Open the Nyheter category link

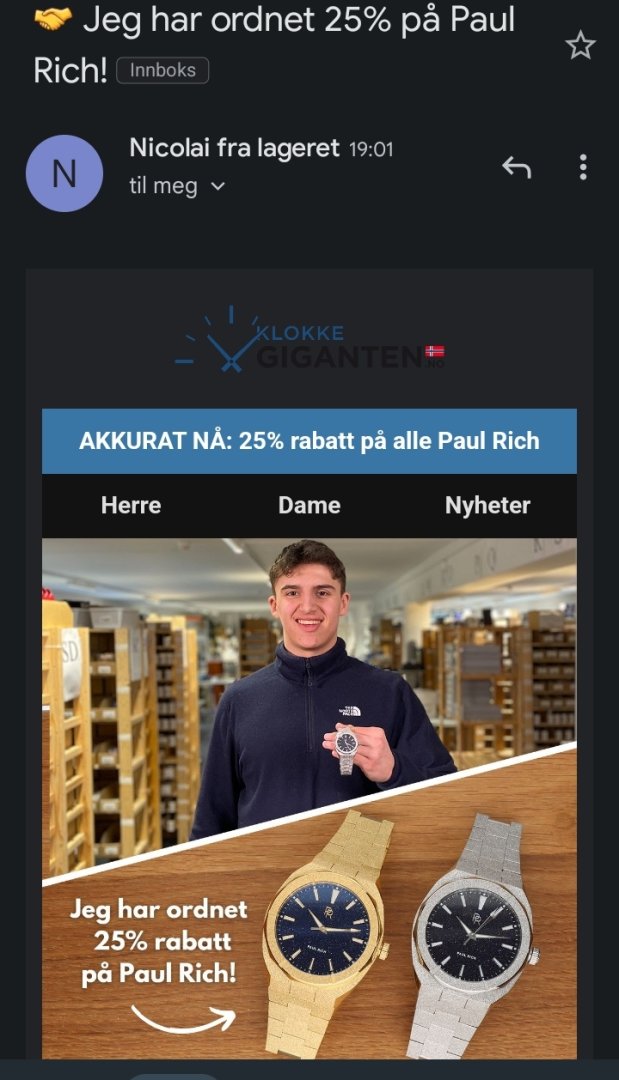click(x=487, y=505)
